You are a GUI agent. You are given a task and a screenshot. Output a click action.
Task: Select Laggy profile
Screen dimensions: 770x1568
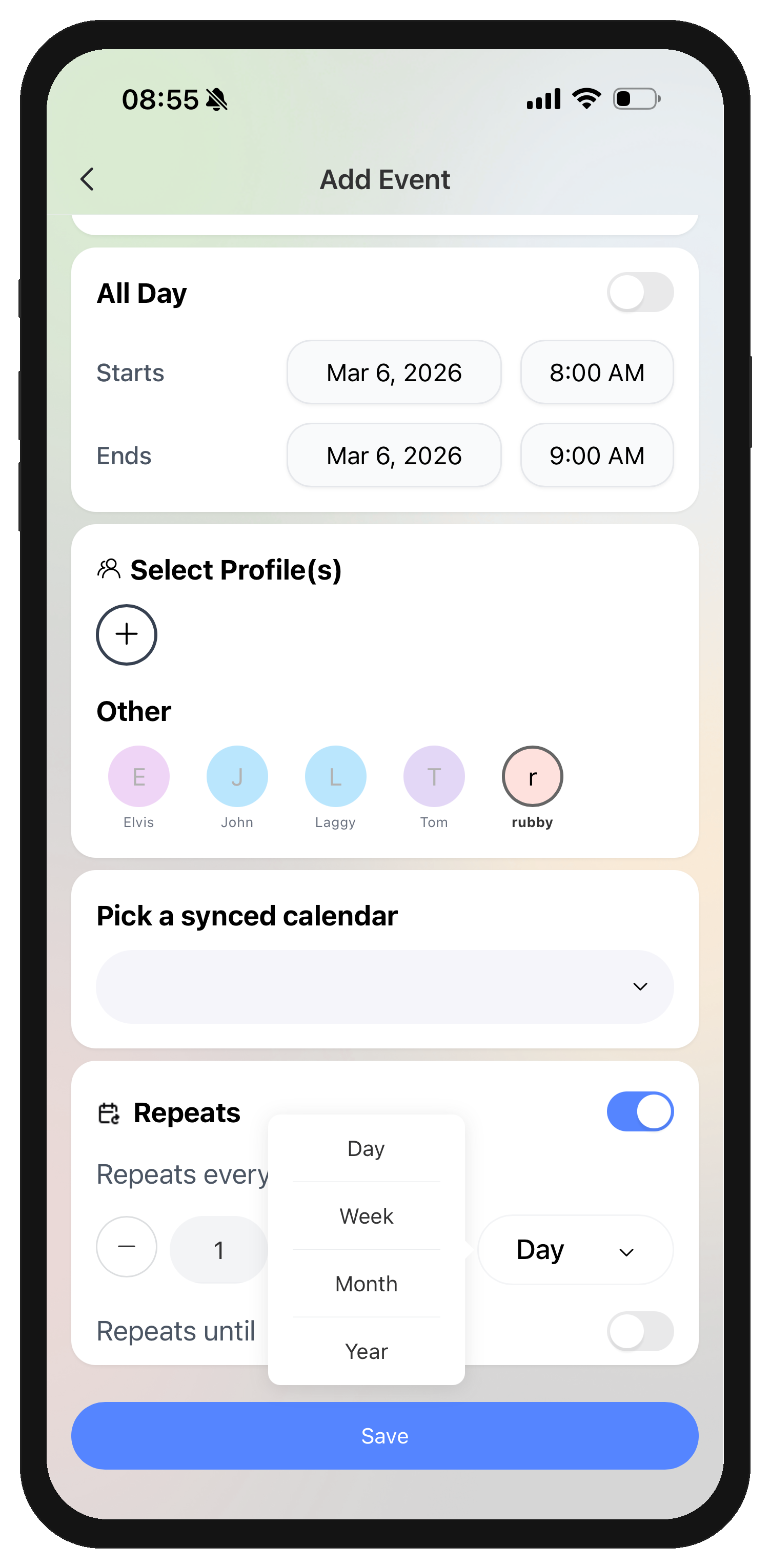point(335,777)
